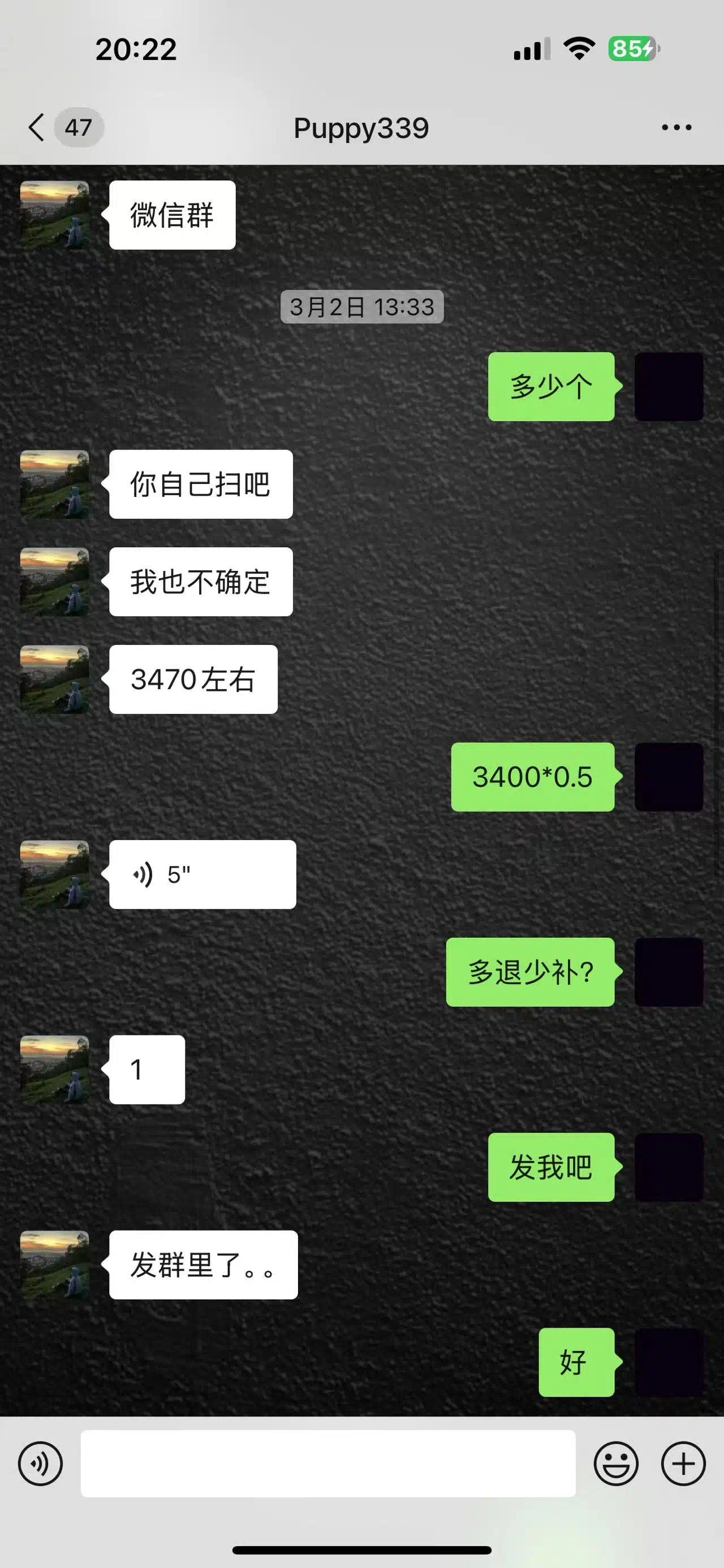Viewport: 724px width, 1568px height.
Task: Tap my own avatar beside 多少个
Action: (669, 387)
